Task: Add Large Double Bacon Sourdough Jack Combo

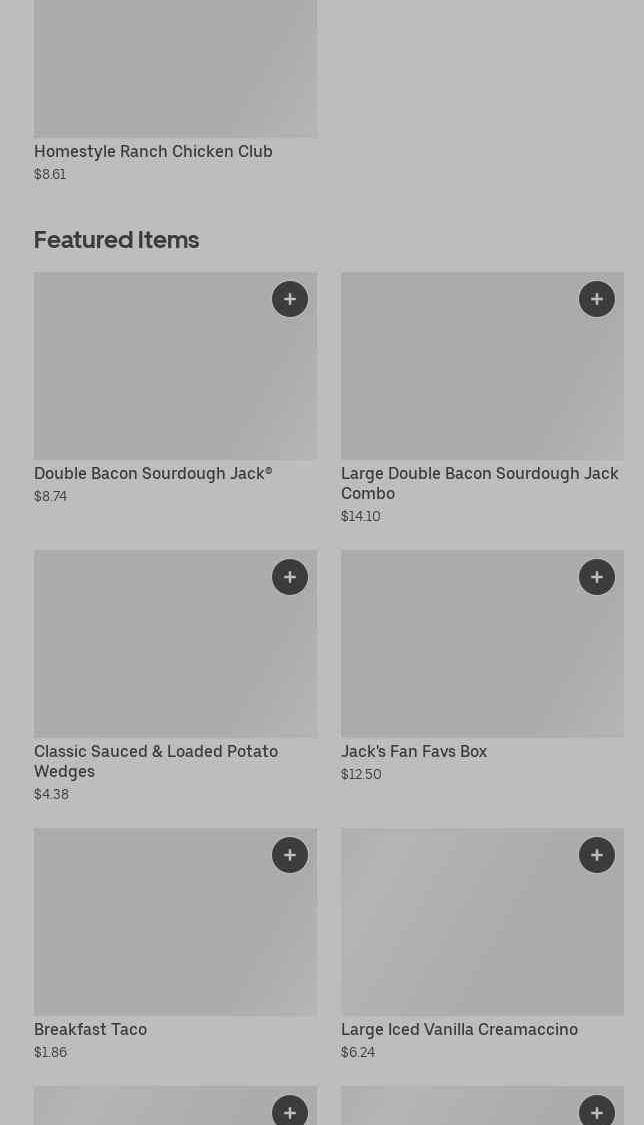Action: tap(597, 299)
